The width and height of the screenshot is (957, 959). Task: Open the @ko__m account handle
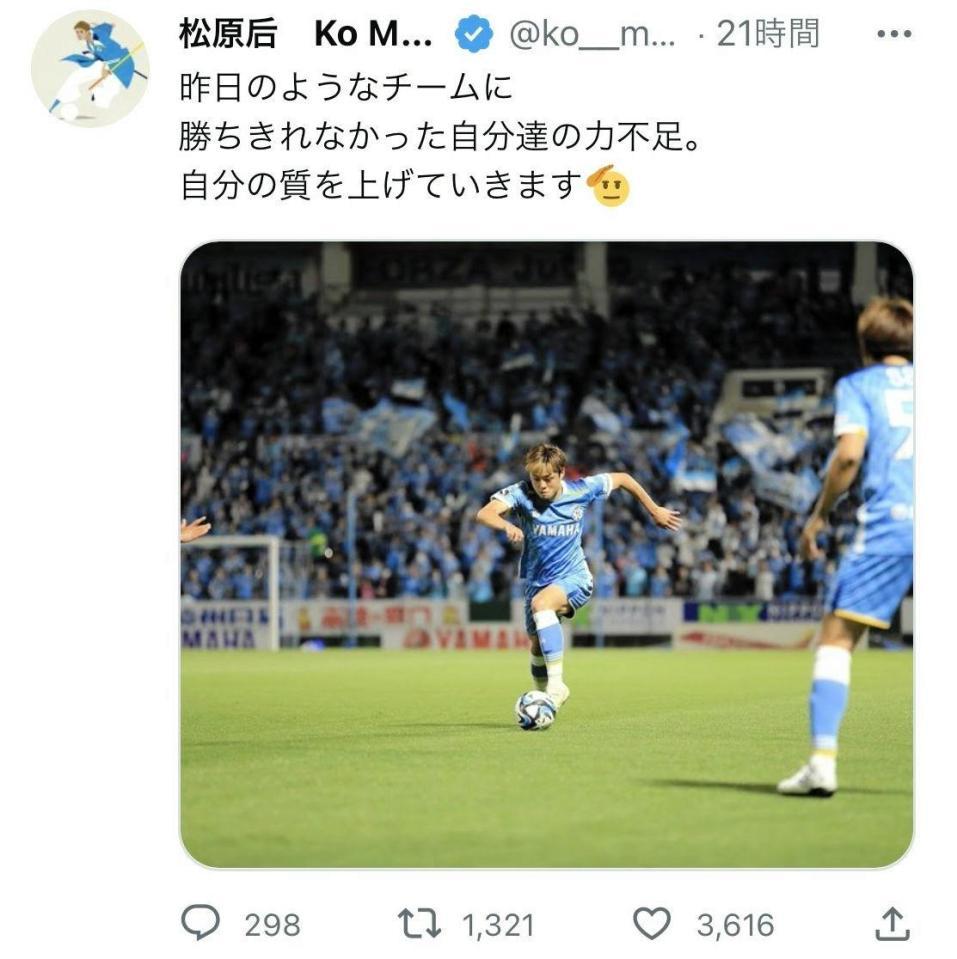[593, 35]
